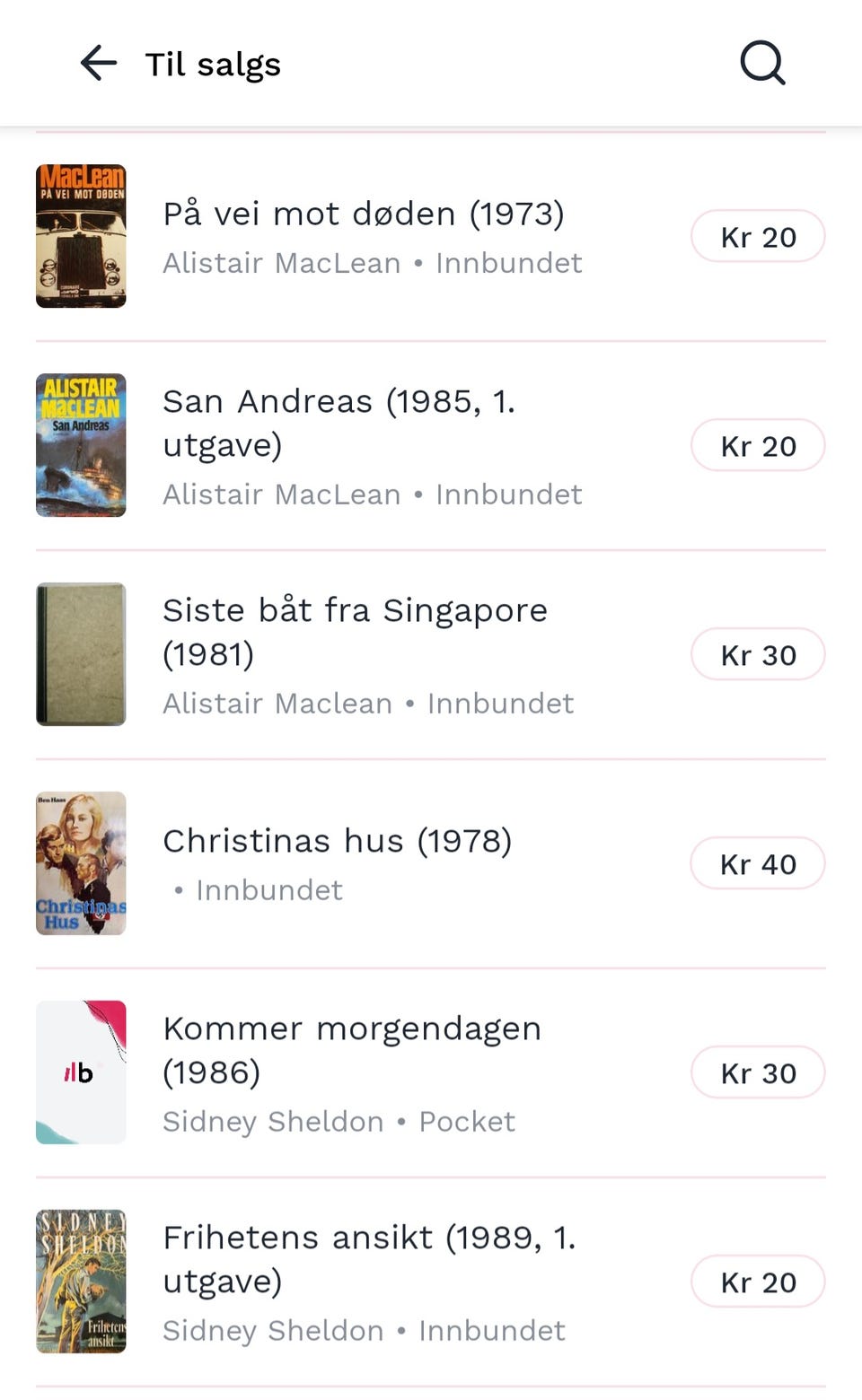View the San Andreas cover thumbnail
This screenshot has height=1400, width=862.
click(x=81, y=445)
